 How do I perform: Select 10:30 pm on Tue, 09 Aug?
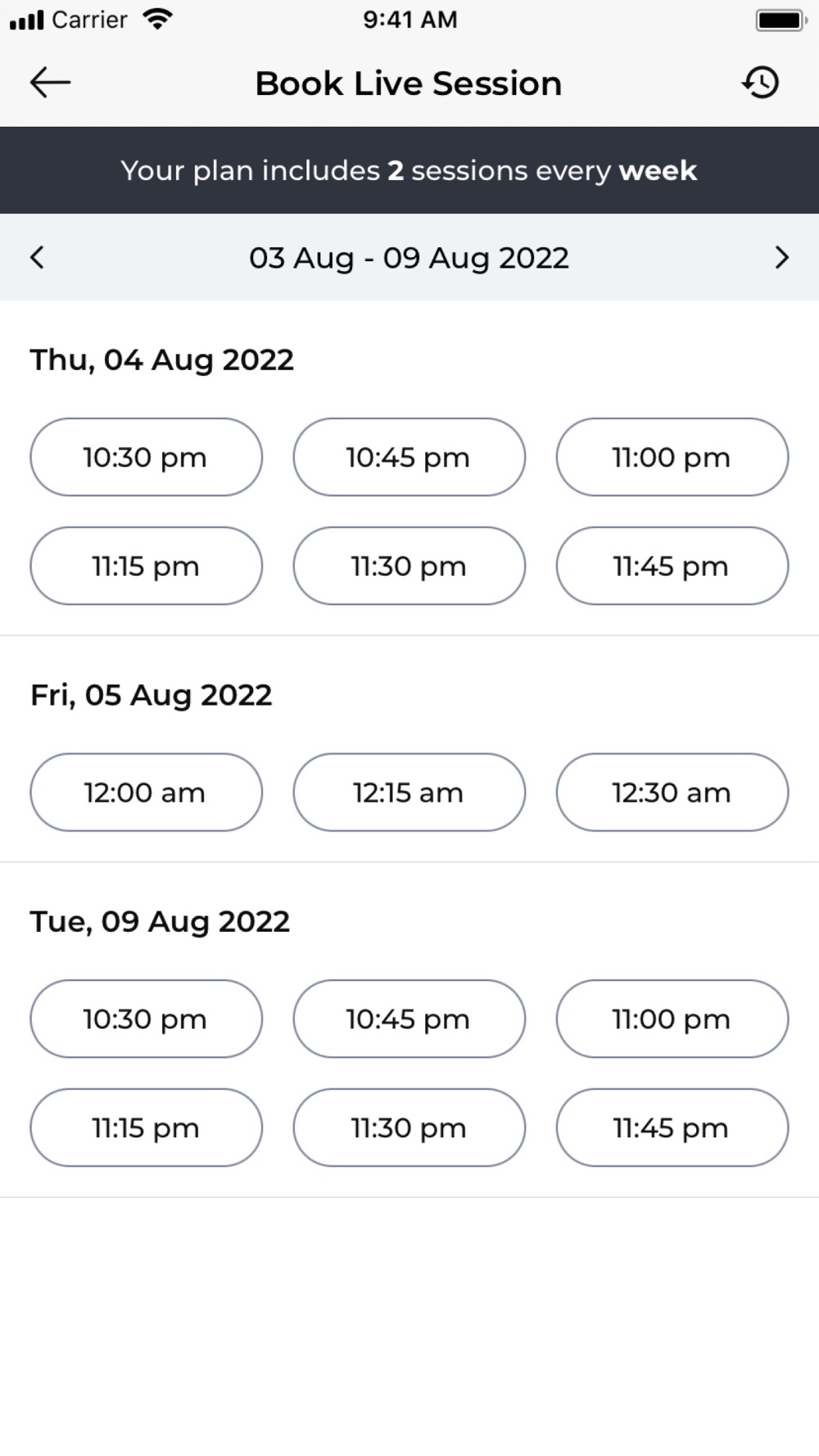[x=147, y=1019]
